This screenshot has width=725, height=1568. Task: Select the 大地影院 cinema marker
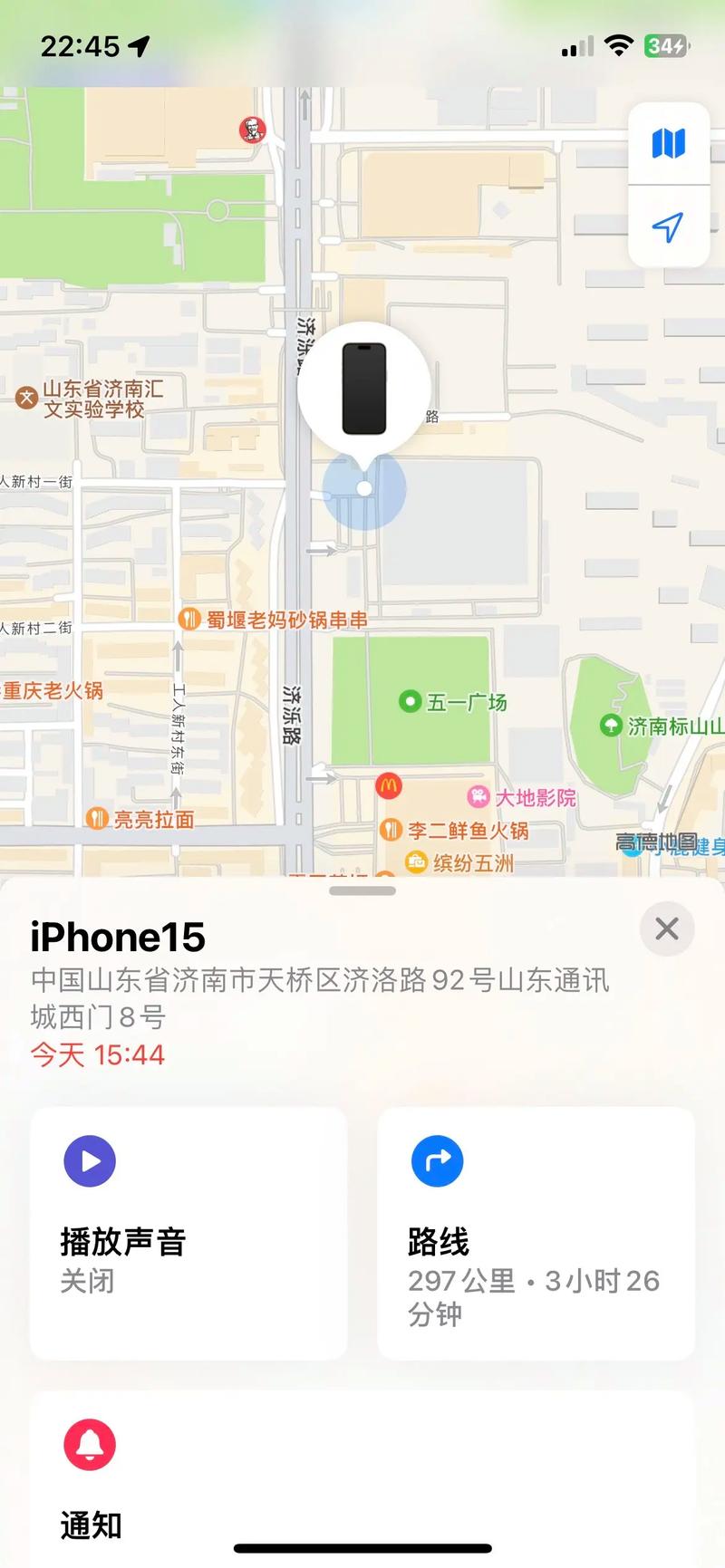(478, 797)
